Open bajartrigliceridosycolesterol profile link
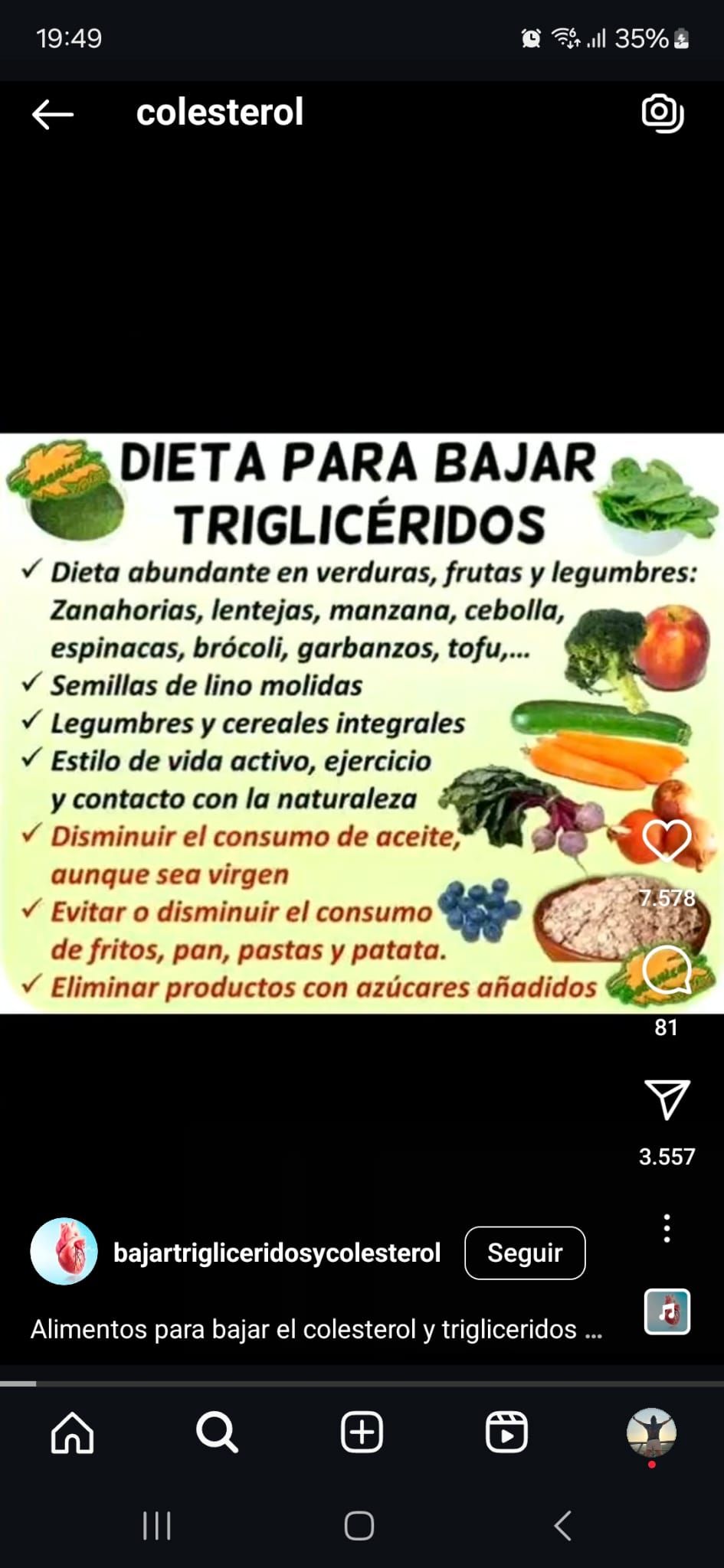This screenshot has height=1568, width=724. tap(277, 1253)
